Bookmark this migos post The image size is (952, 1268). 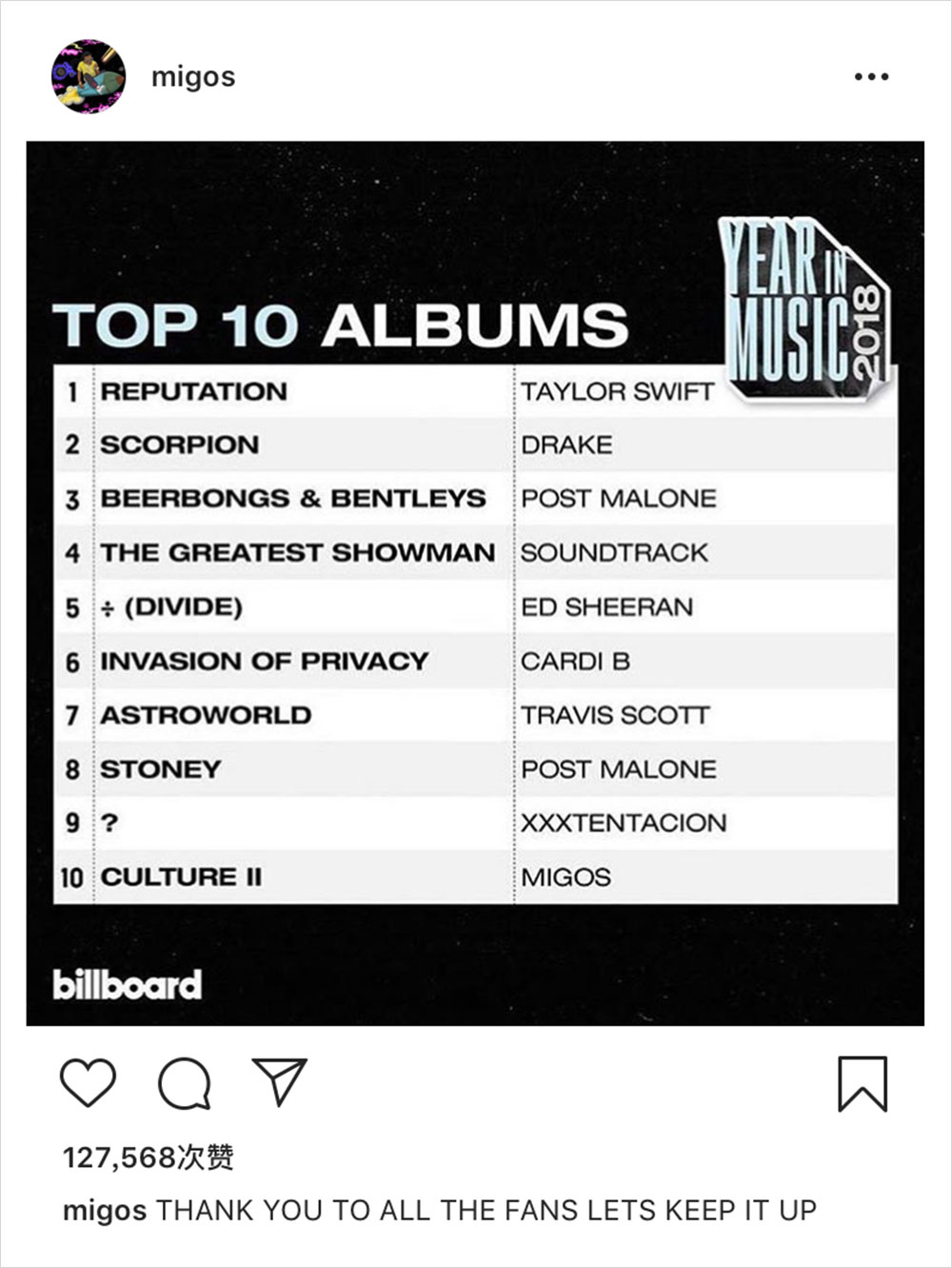(863, 1083)
